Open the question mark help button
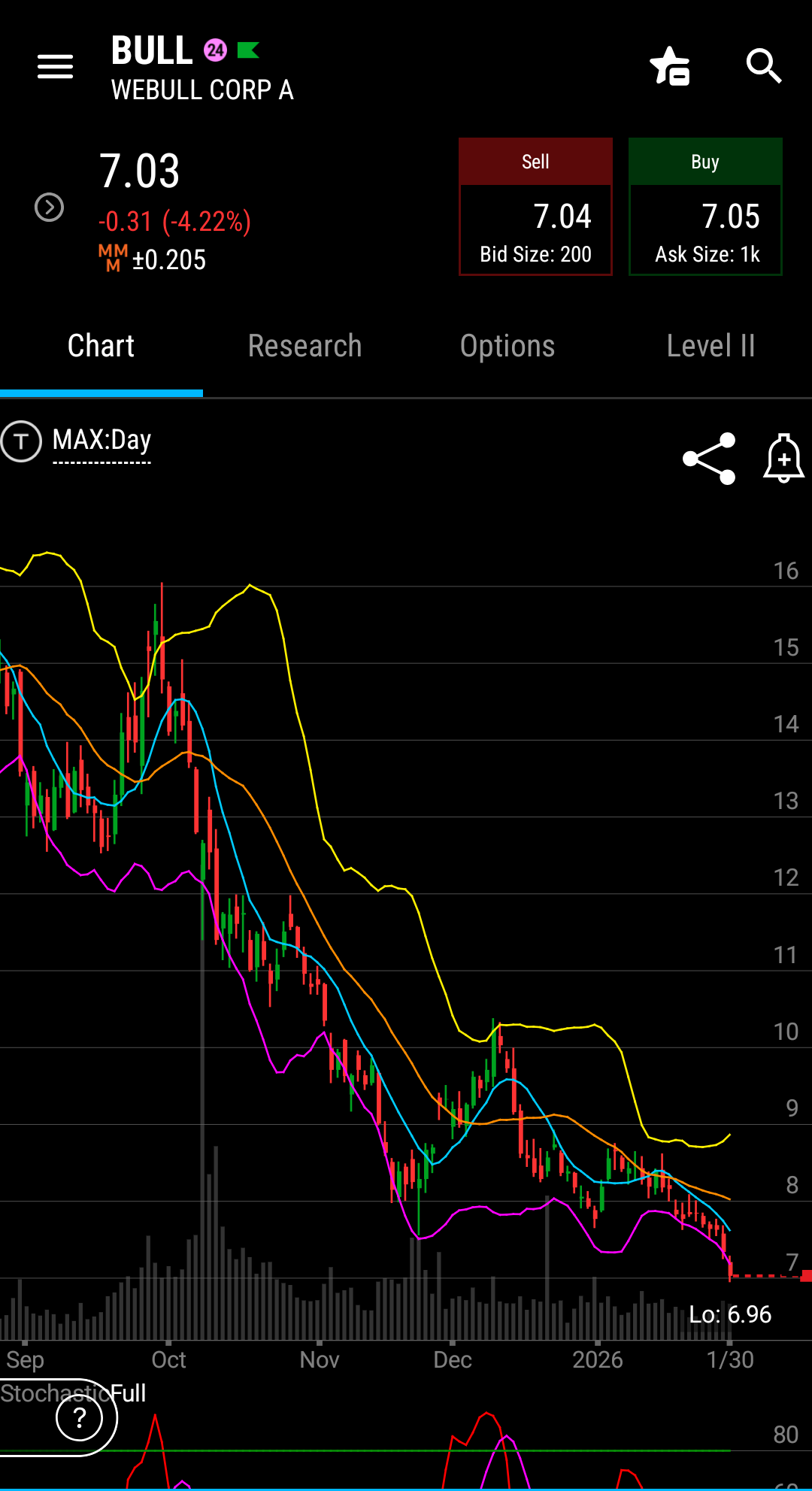The height and width of the screenshot is (1491, 812). coord(79,1418)
